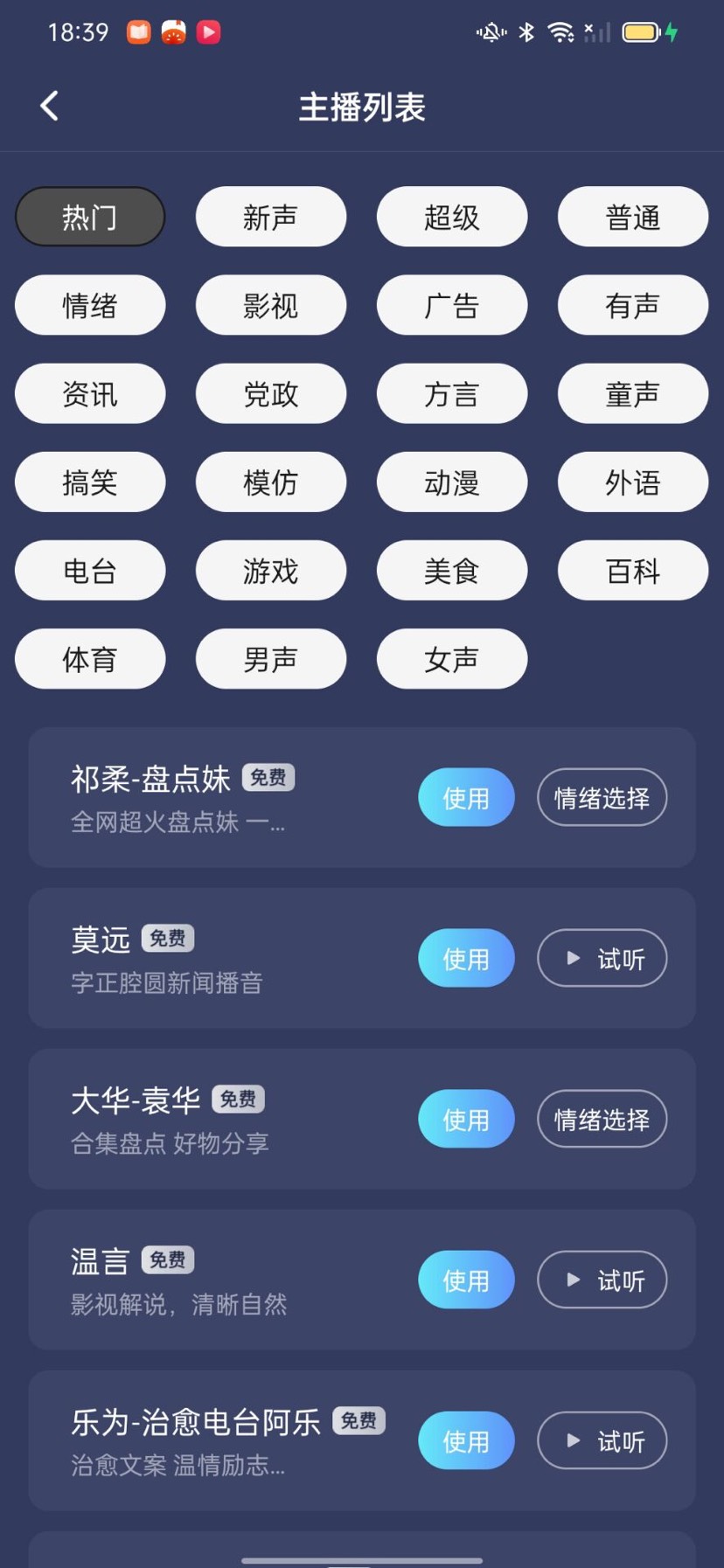Use the 莫远 voice
The image size is (724, 1568).
466,958
